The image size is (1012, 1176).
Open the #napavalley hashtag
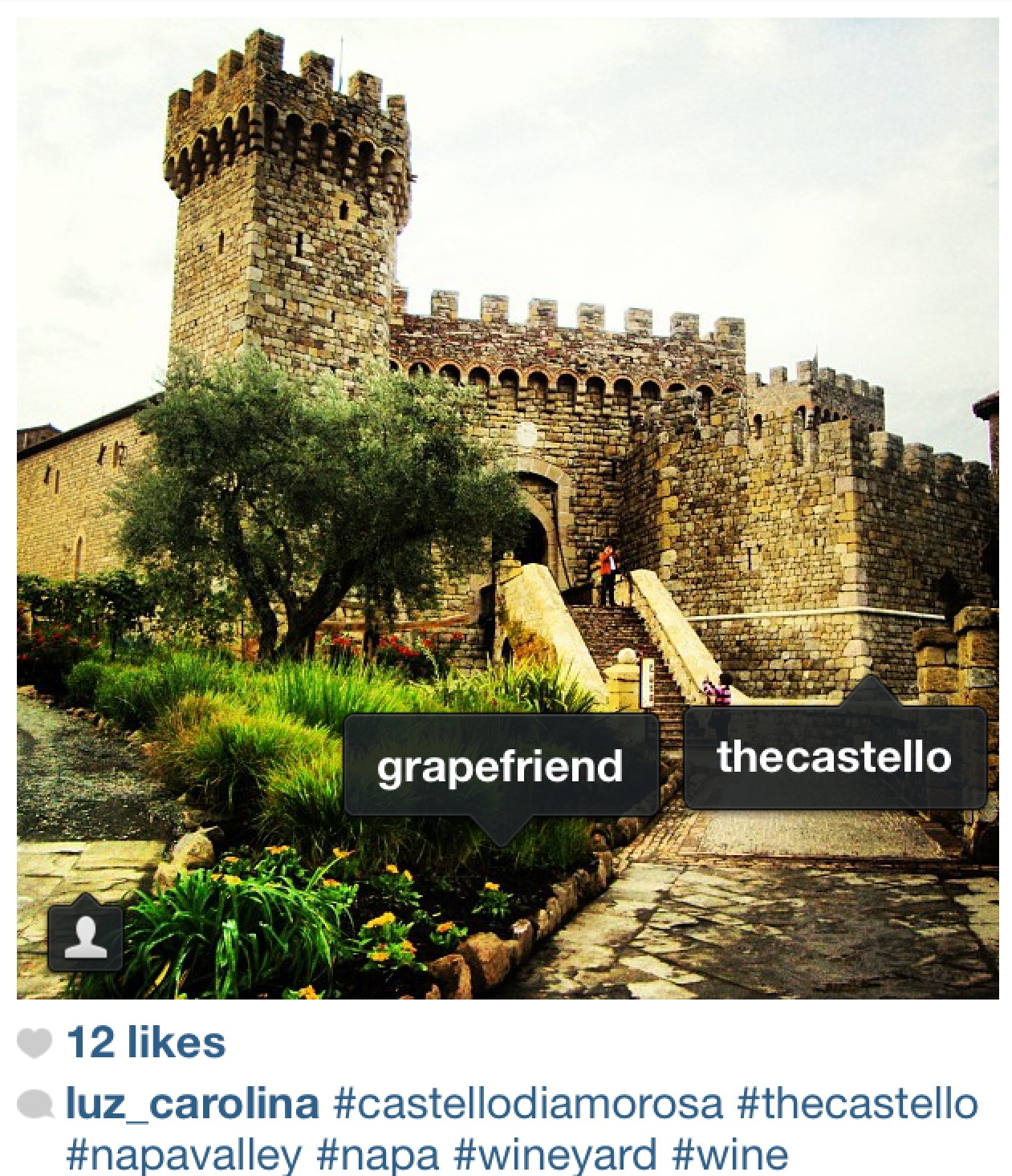184,1155
